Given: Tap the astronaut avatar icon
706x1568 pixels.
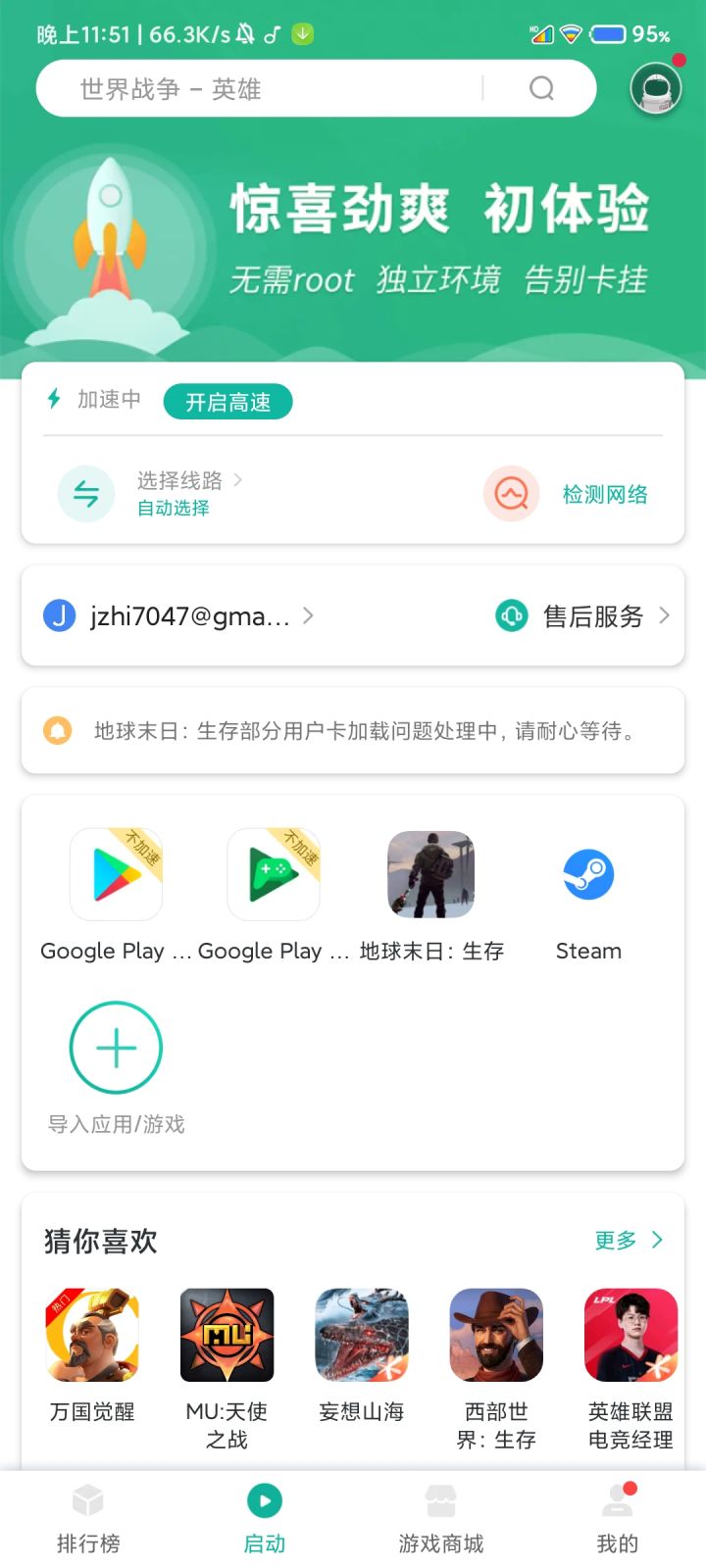Looking at the screenshot, I should pyautogui.click(x=654, y=88).
